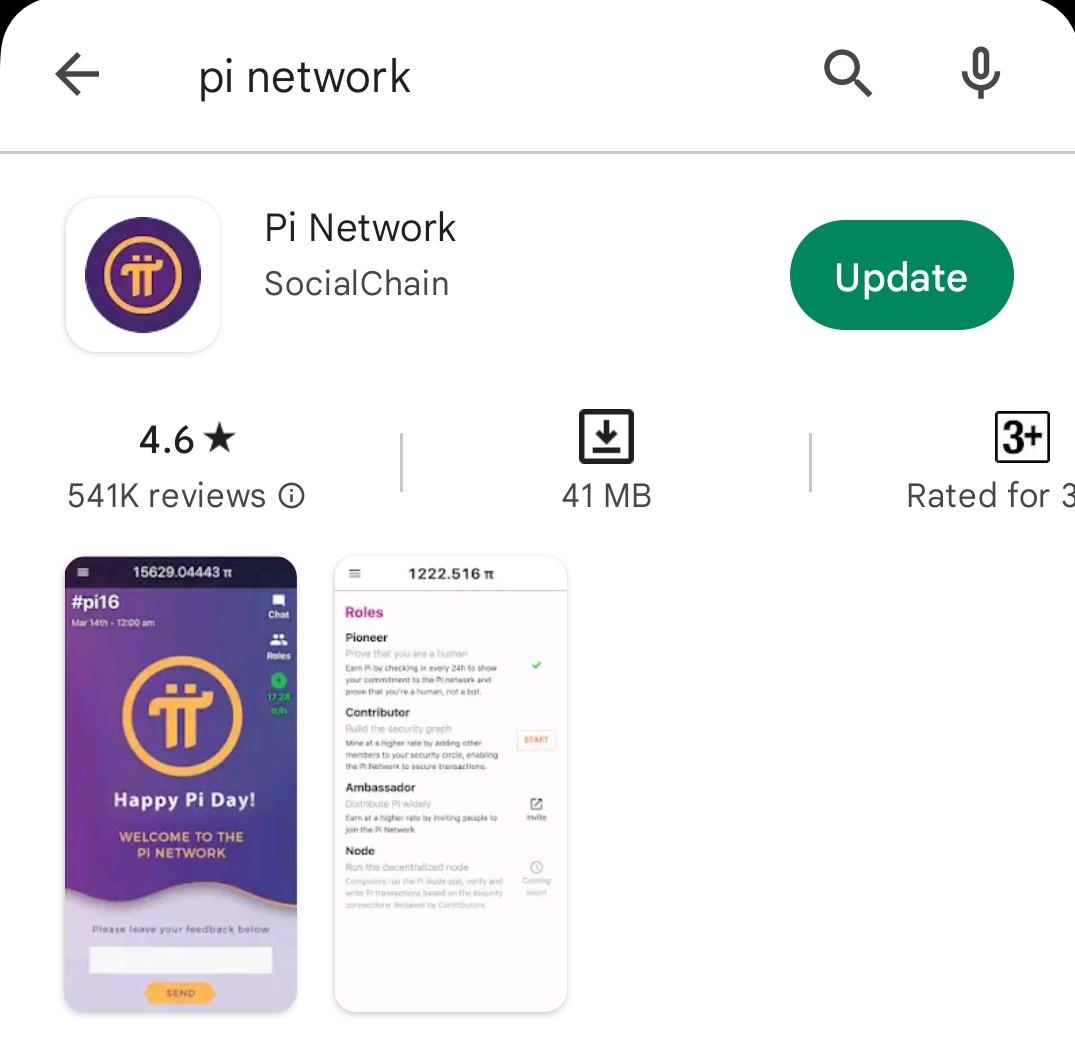
Task: Go back from search results
Action: [77, 75]
